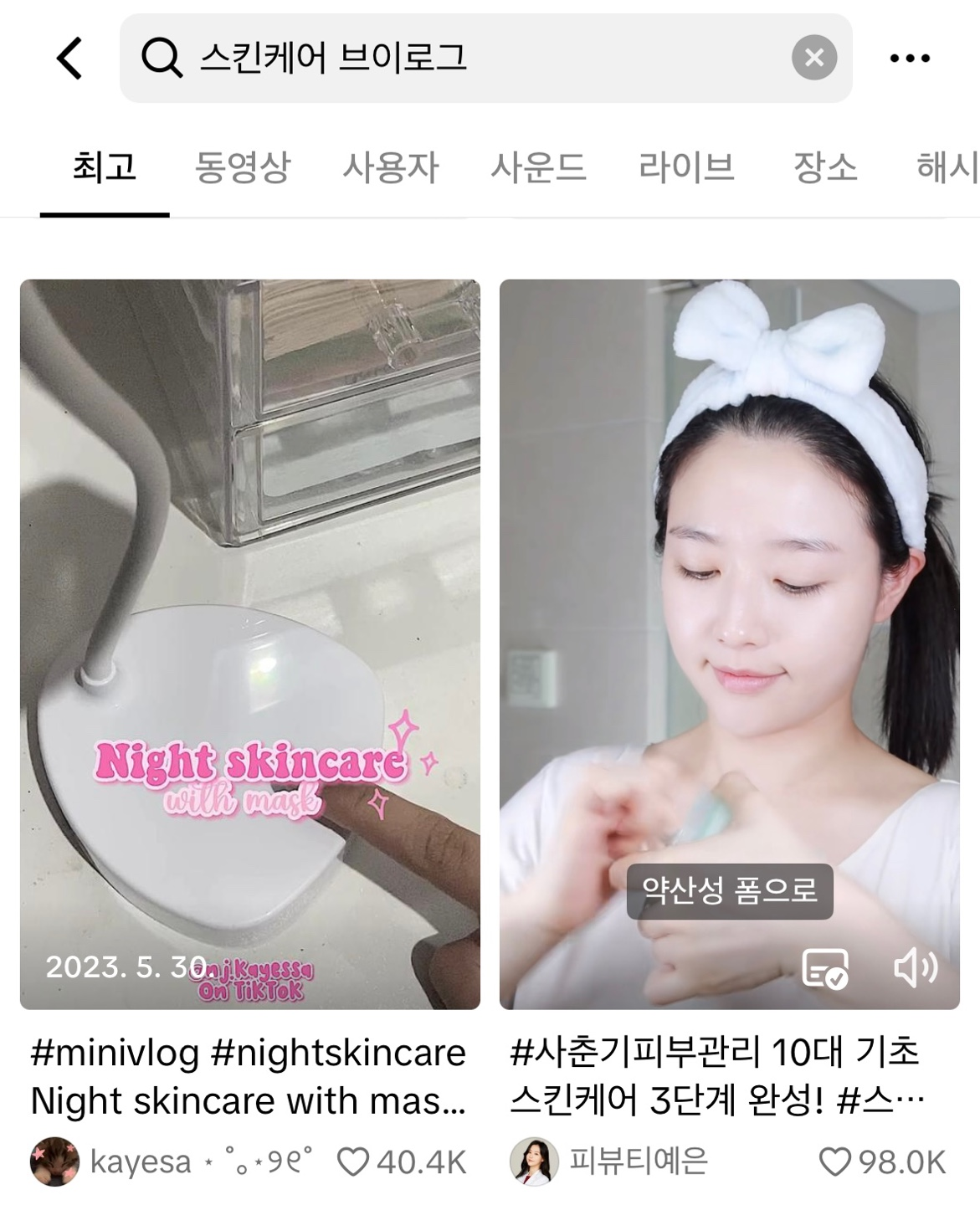
Task: Toggle captions on the 피뷰티예은 video
Action: 824,968
